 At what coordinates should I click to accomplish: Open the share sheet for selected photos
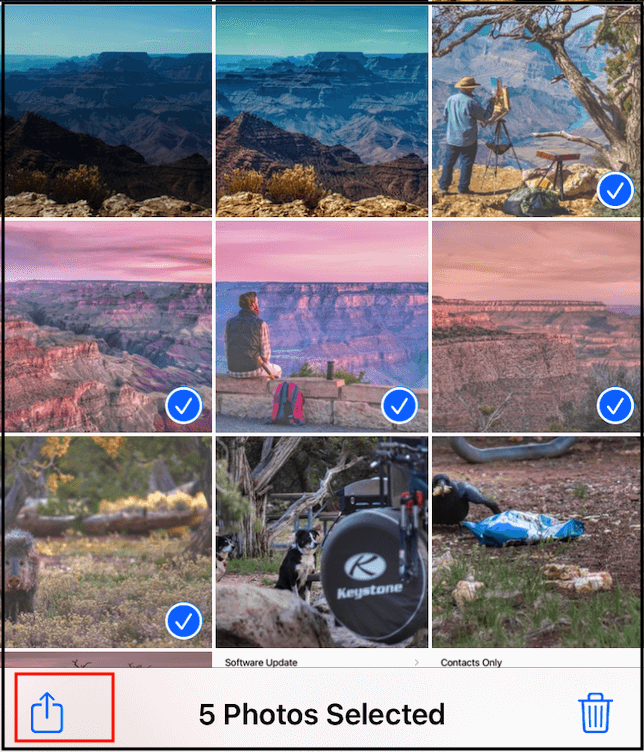point(46,712)
